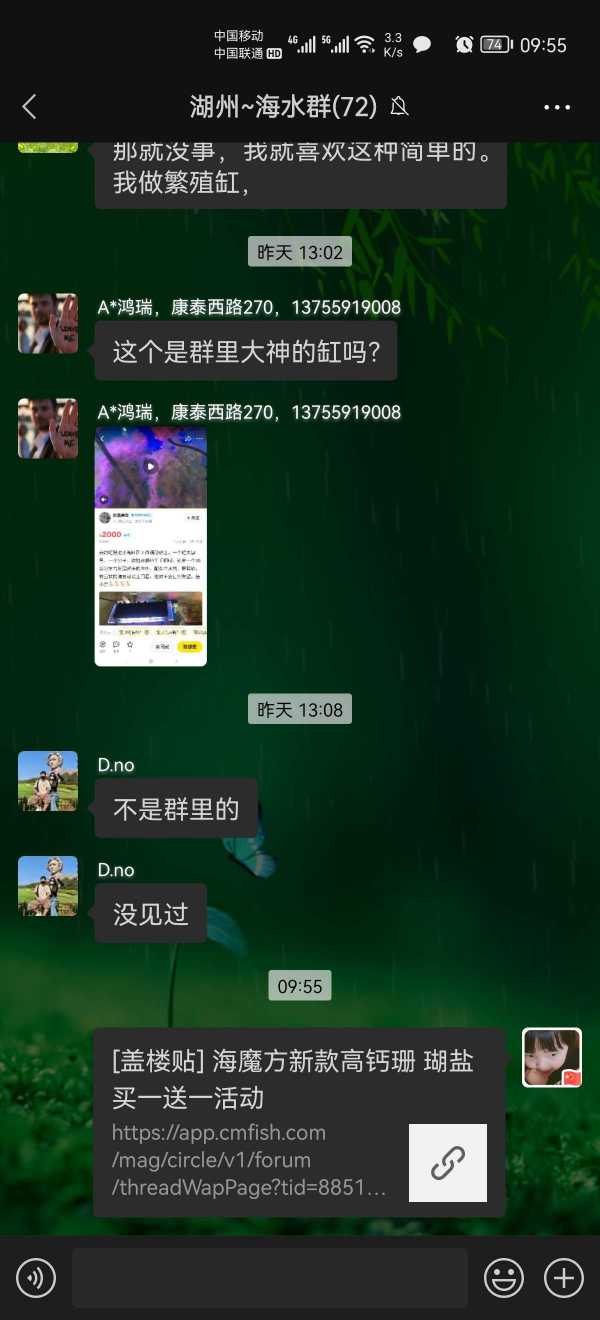Image resolution: width=600 pixels, height=1320 pixels.
Task: Open the 海魔方新款高钙珊瑚盐 link card
Action: pos(298,1122)
